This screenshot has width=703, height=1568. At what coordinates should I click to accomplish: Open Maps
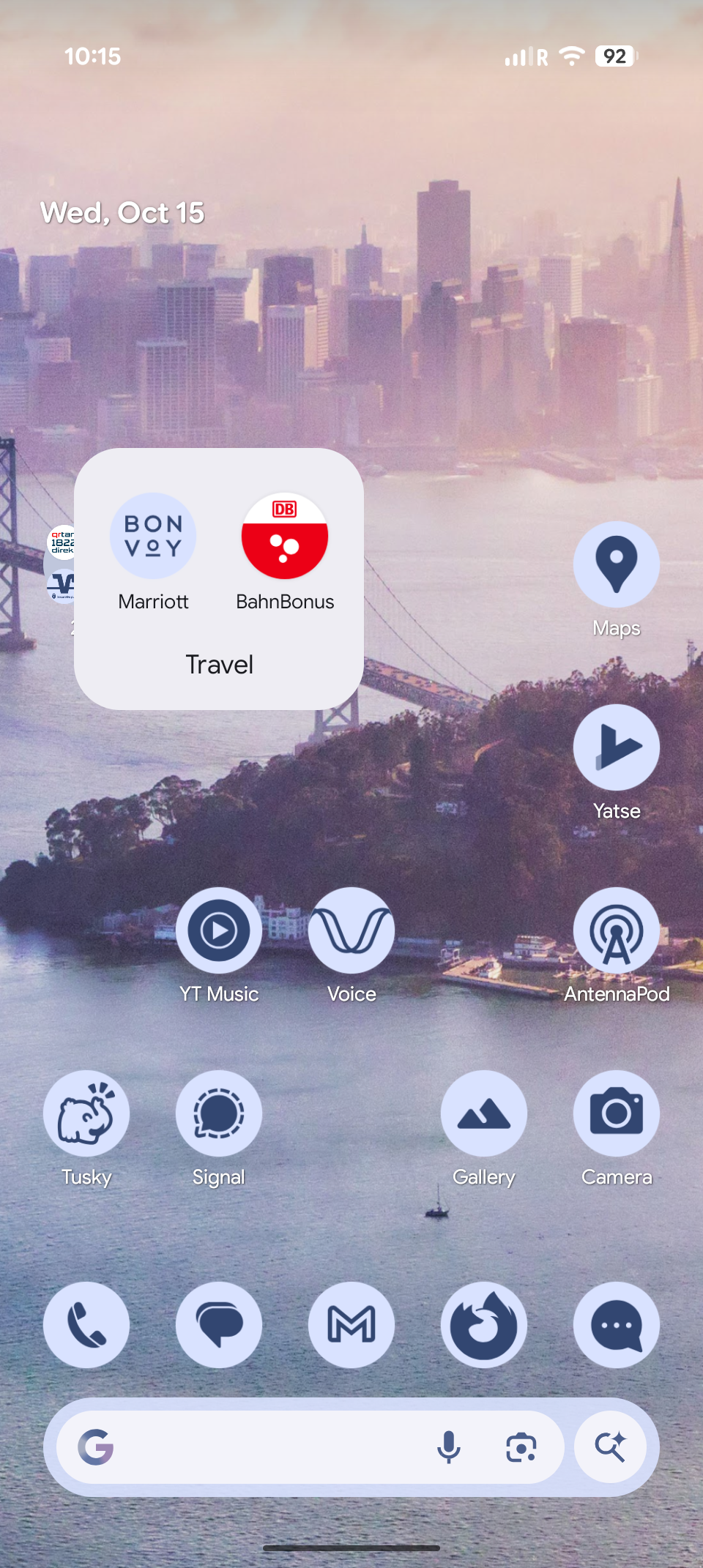point(616,564)
